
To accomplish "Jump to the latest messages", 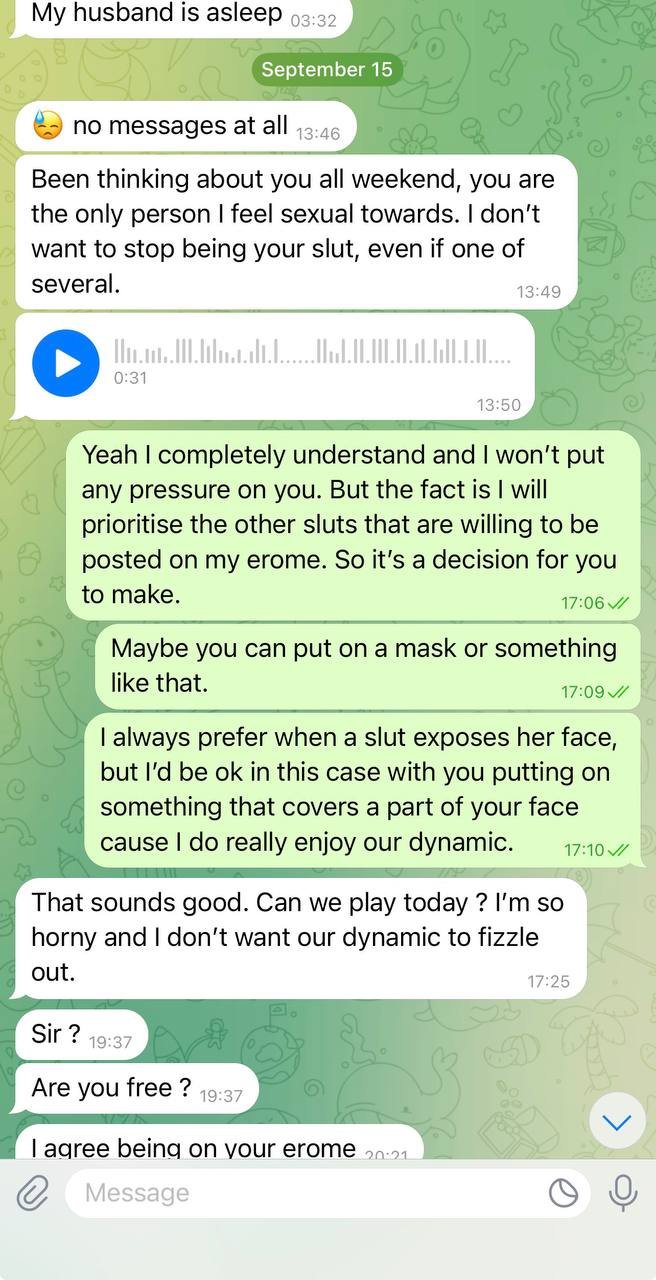I will pos(616,1123).
